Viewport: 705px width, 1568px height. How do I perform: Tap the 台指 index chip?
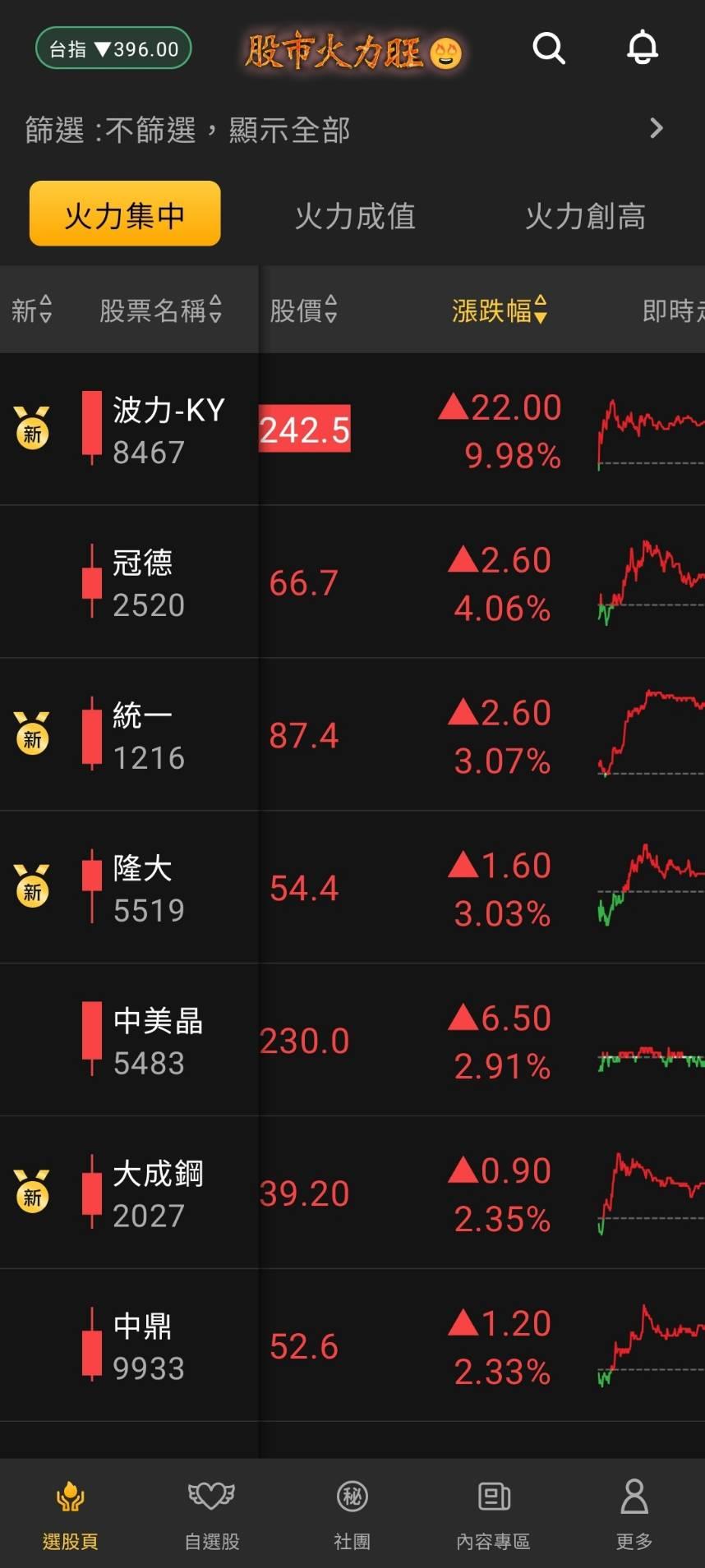[113, 49]
